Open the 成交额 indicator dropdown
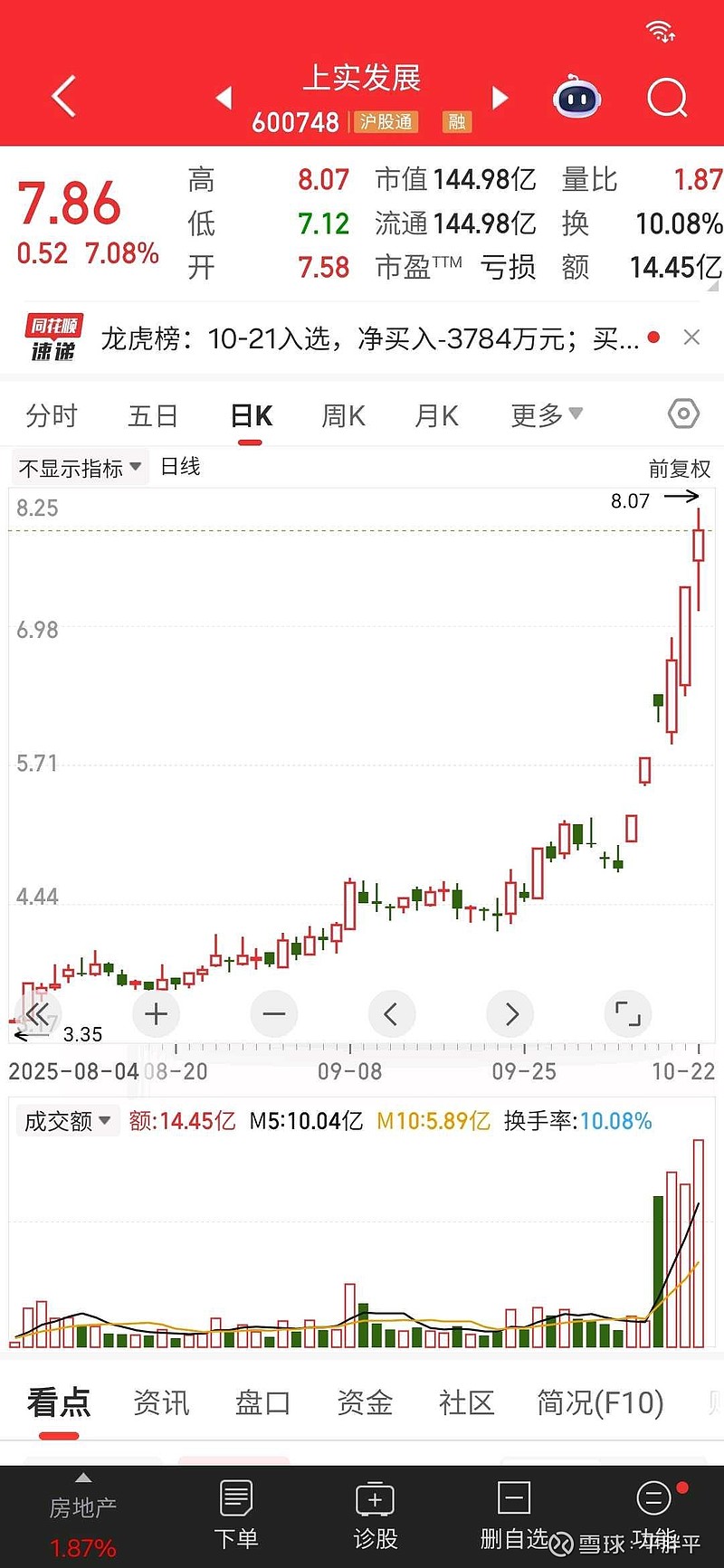 click(67, 1121)
